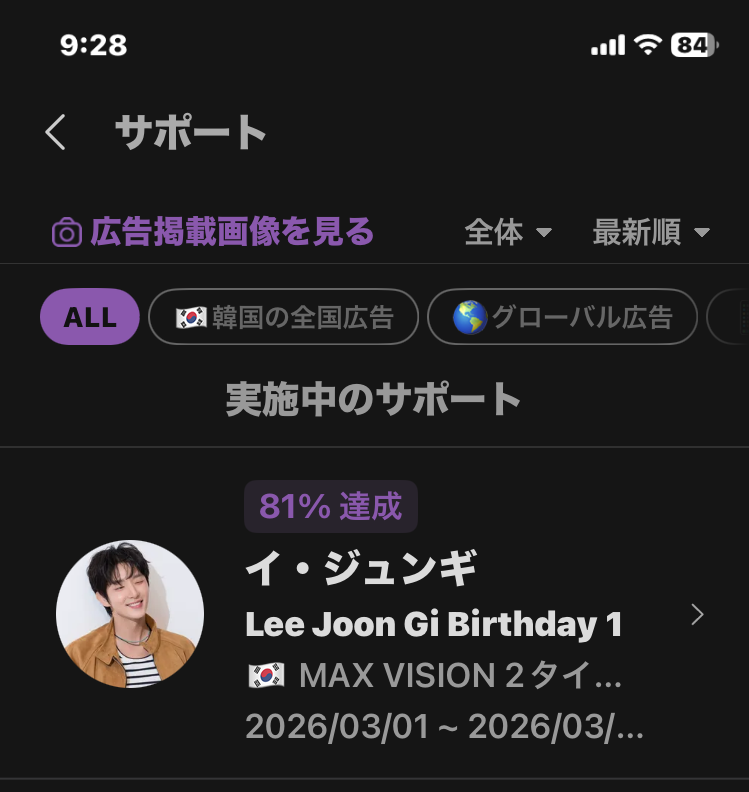This screenshot has height=792, width=749.
Task: Select the ALL filter chip
Action: (89, 316)
